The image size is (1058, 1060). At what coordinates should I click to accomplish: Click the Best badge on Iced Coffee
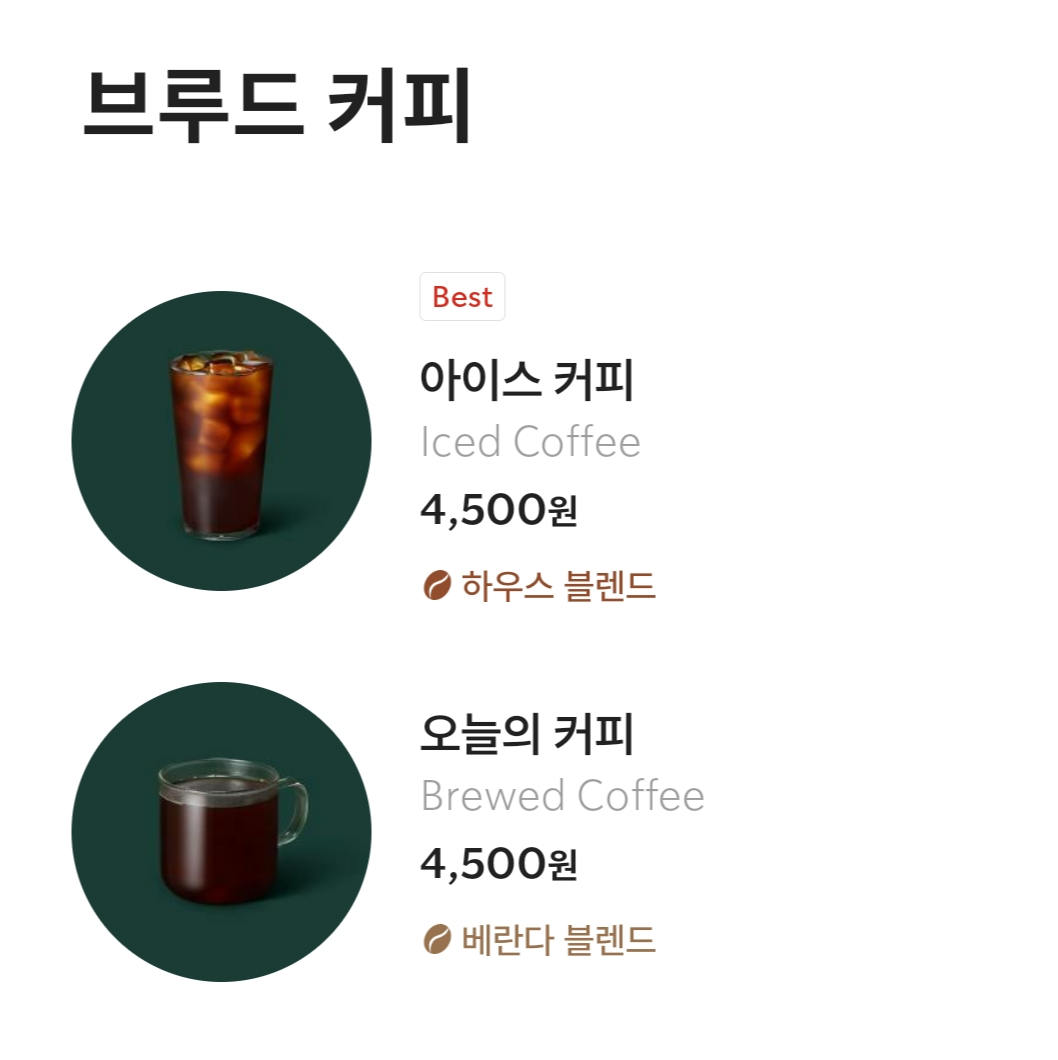461,296
